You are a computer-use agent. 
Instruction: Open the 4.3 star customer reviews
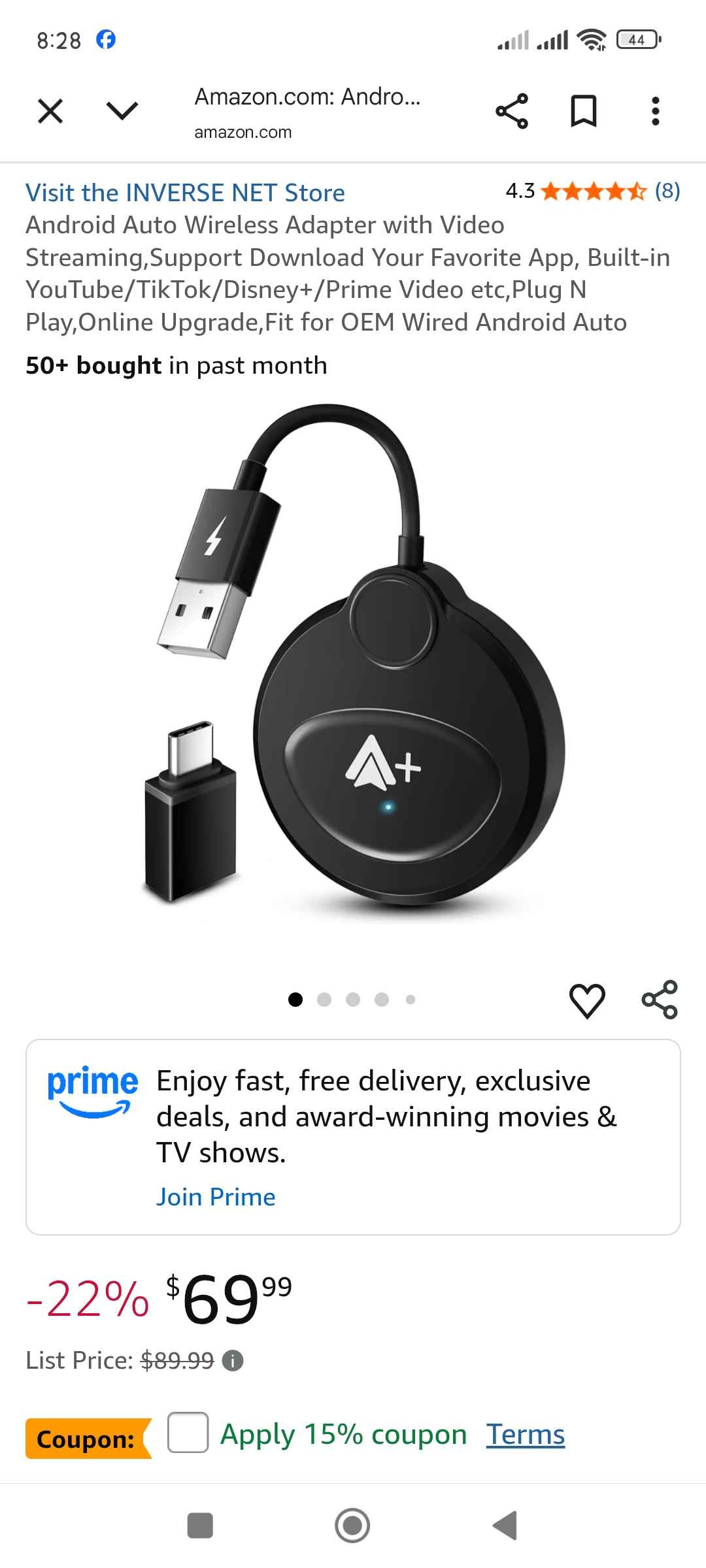click(x=592, y=191)
